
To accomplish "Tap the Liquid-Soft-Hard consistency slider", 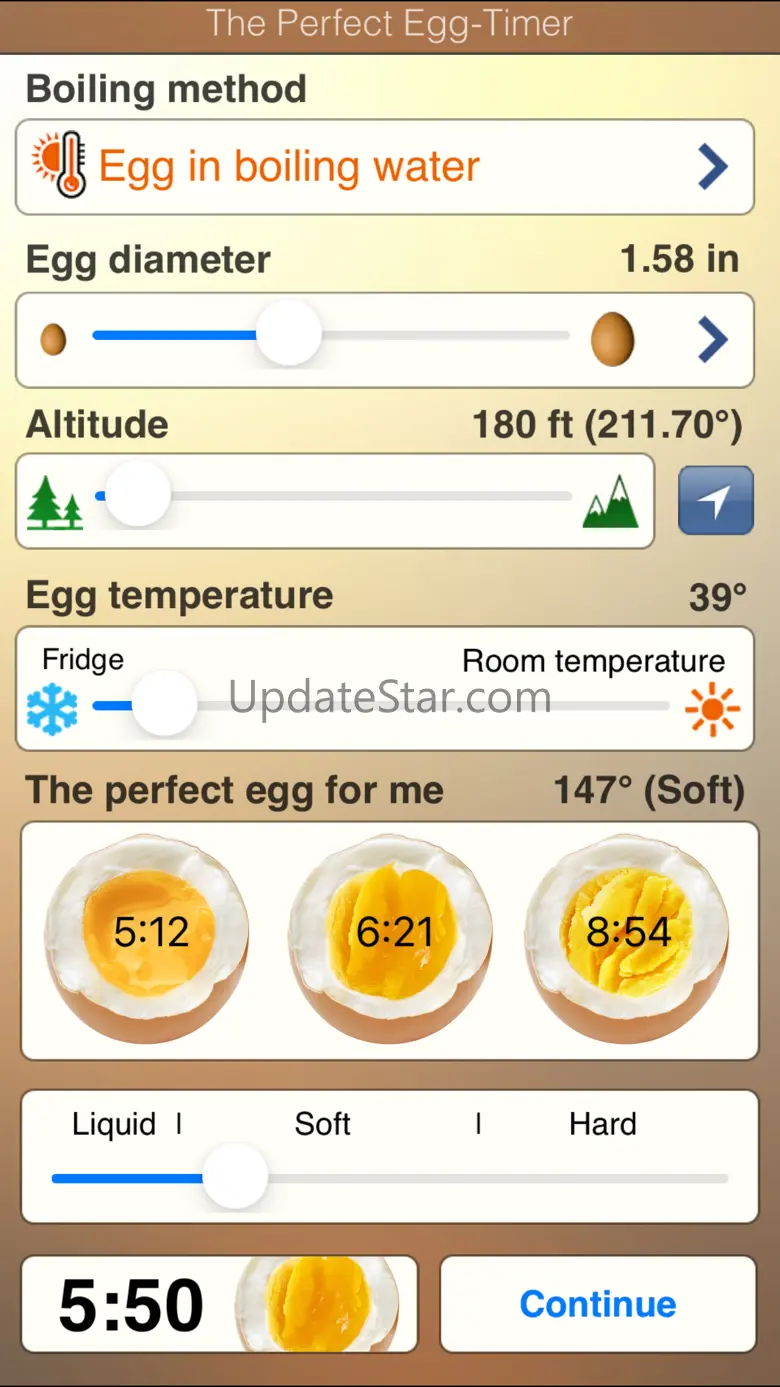I will (390, 1178).
